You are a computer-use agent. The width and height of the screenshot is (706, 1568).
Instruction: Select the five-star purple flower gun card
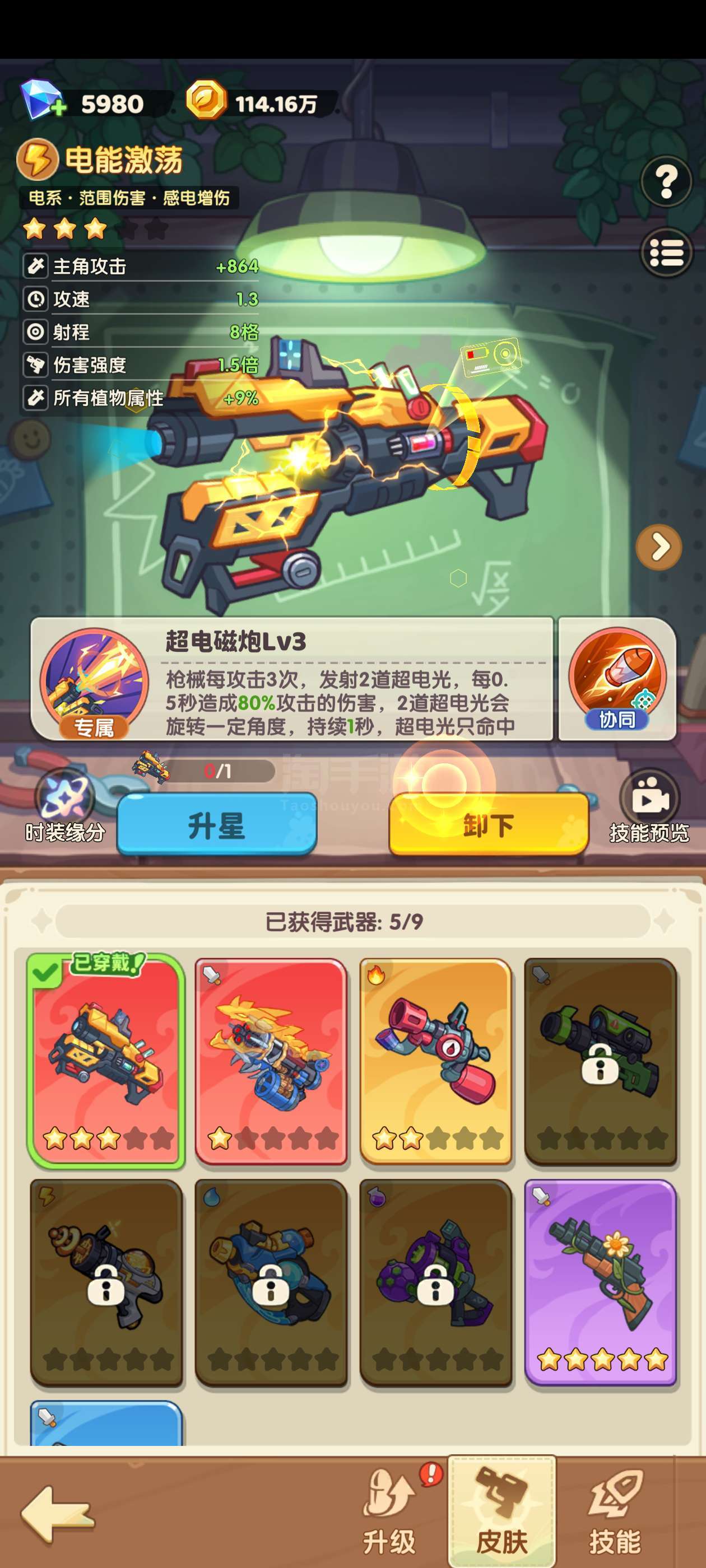click(x=601, y=1282)
